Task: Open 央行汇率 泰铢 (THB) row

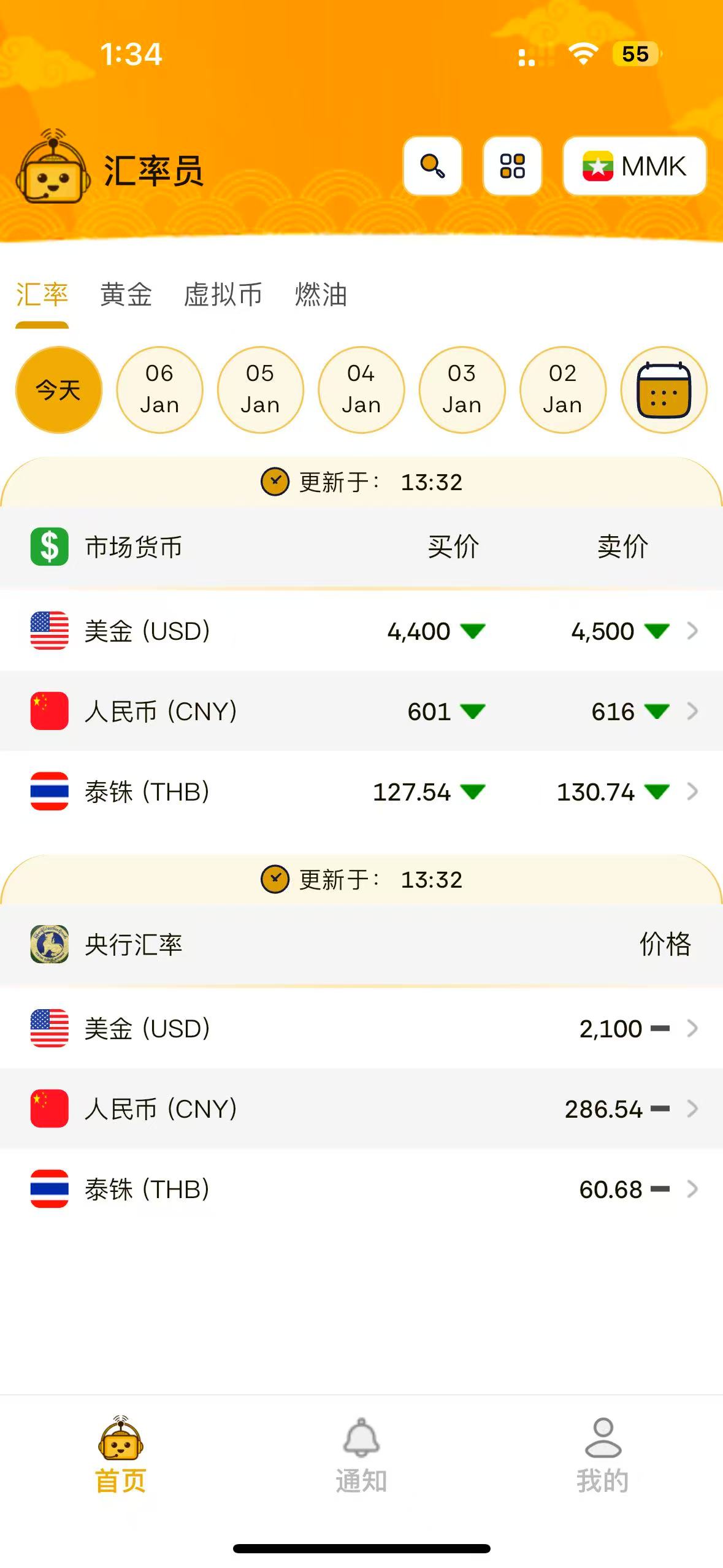Action: [361, 1189]
